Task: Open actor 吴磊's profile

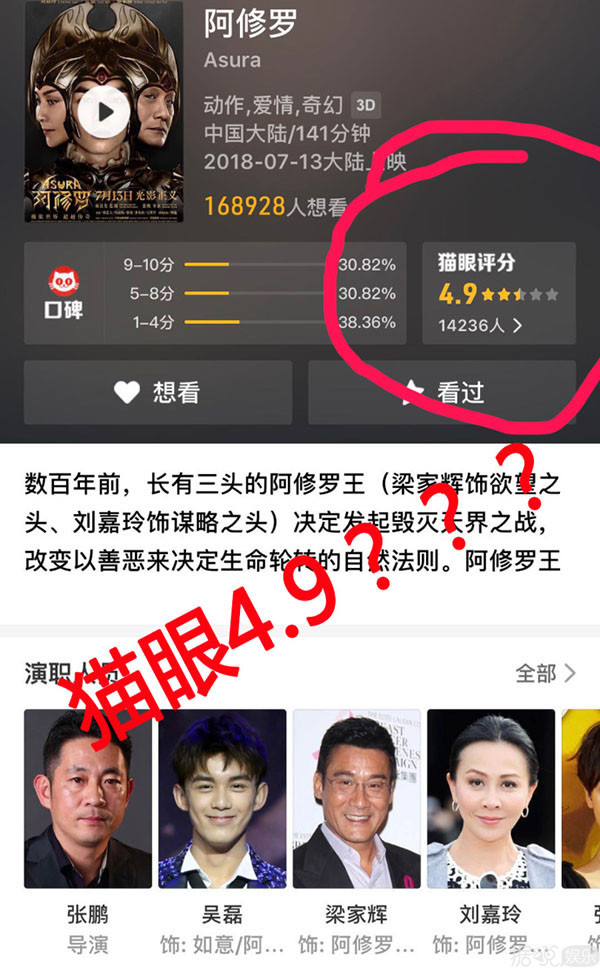Action: click(x=222, y=798)
